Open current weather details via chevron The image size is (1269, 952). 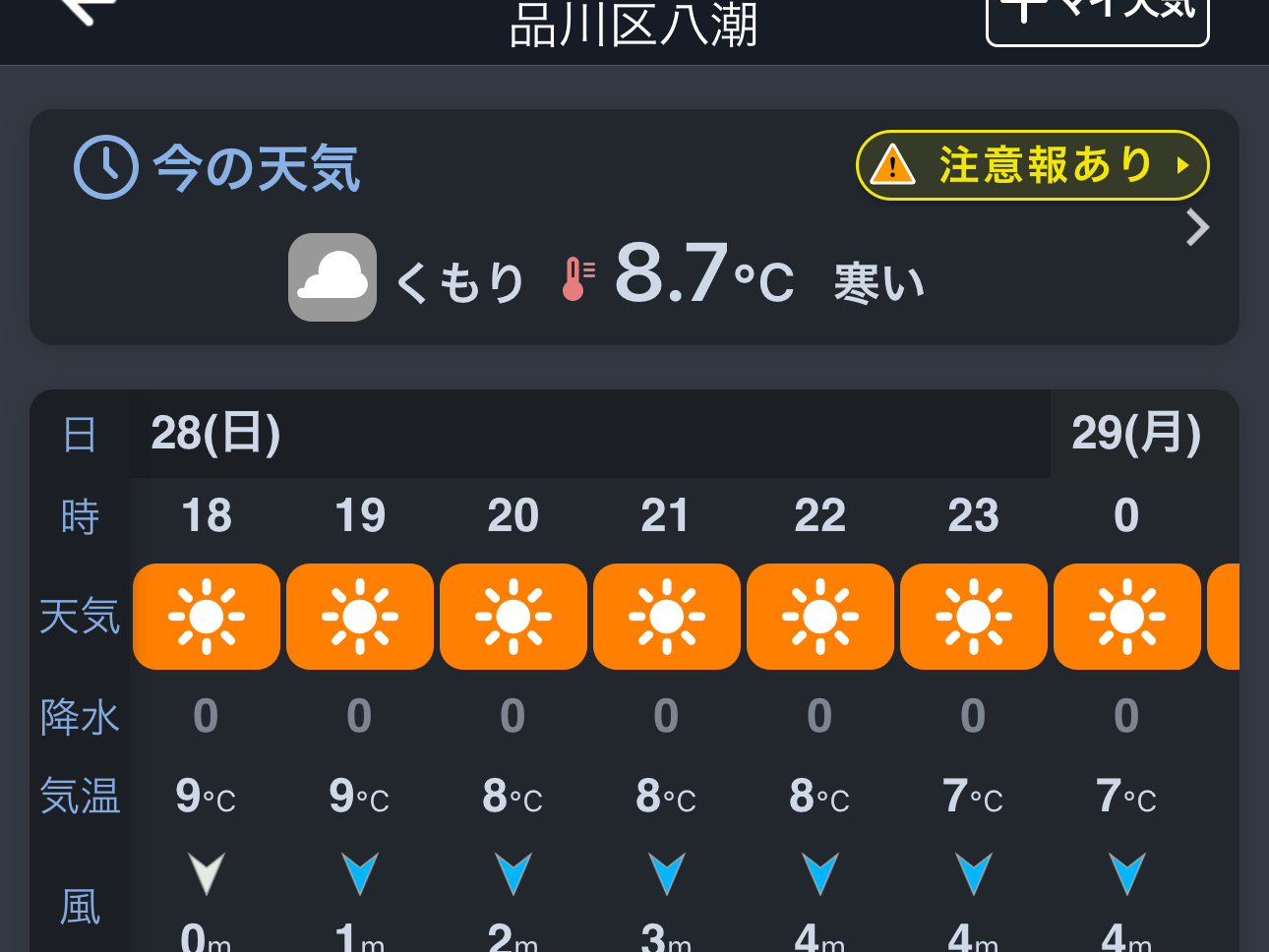(1197, 228)
